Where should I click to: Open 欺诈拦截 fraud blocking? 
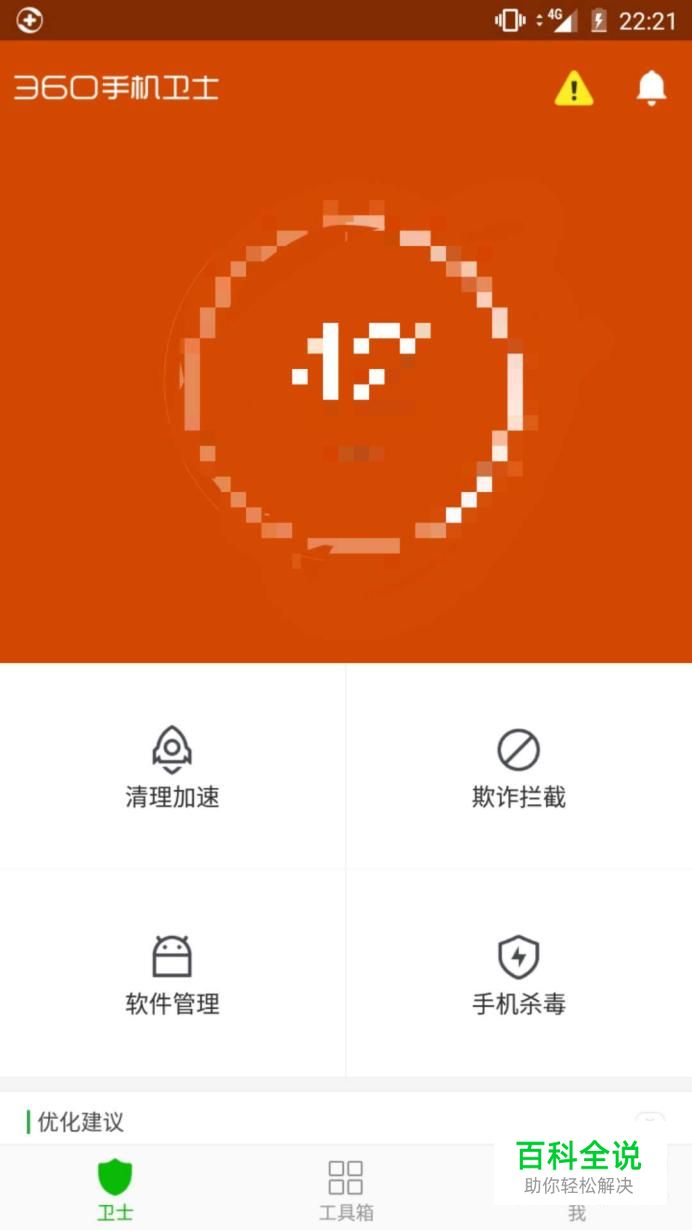click(x=518, y=767)
